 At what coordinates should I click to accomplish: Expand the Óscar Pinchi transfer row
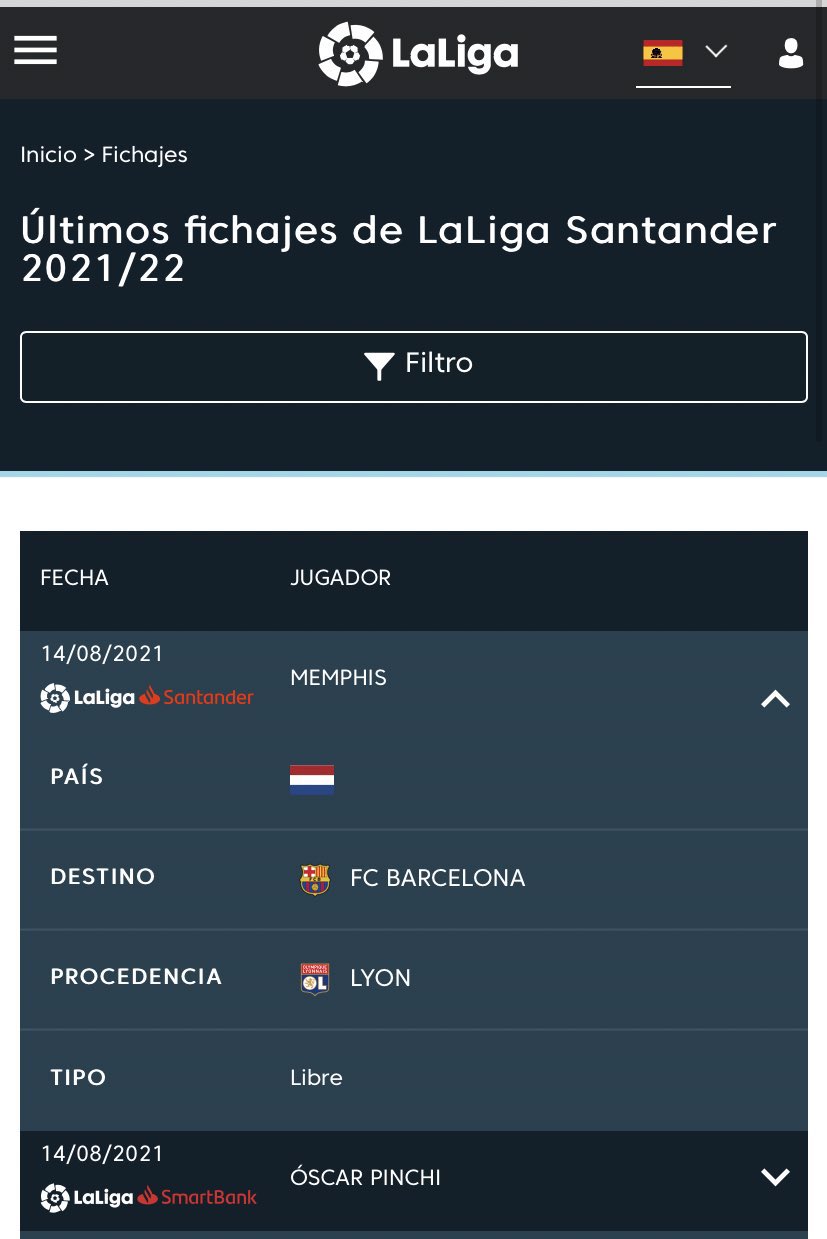tap(775, 1177)
